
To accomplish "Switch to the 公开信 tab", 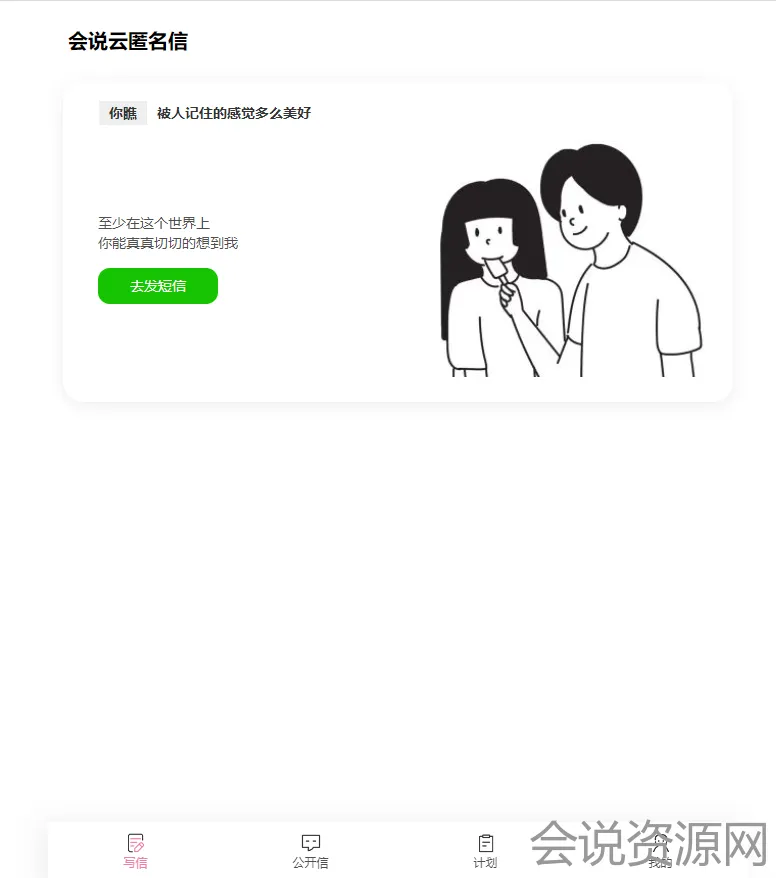I will tap(310, 851).
